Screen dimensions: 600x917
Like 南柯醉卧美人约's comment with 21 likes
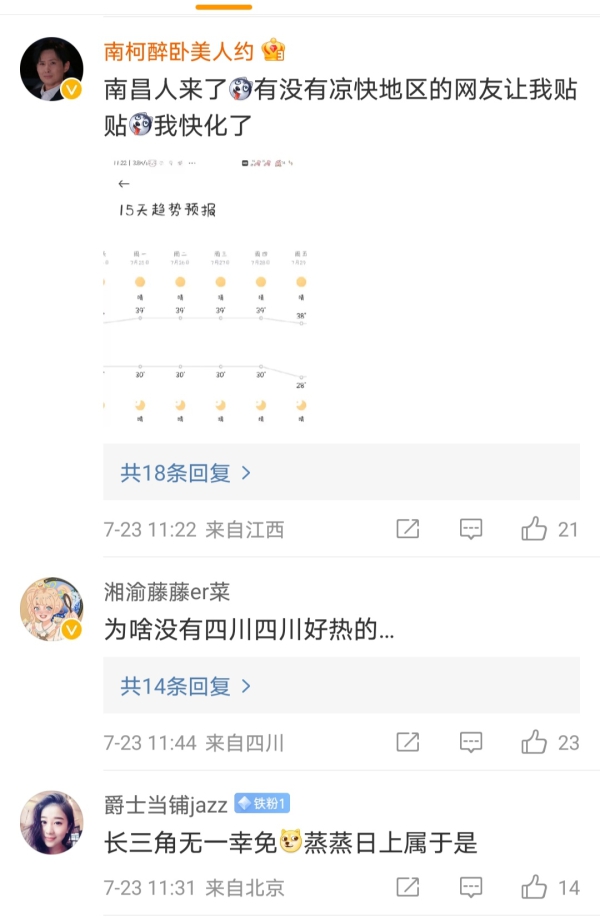click(x=535, y=529)
